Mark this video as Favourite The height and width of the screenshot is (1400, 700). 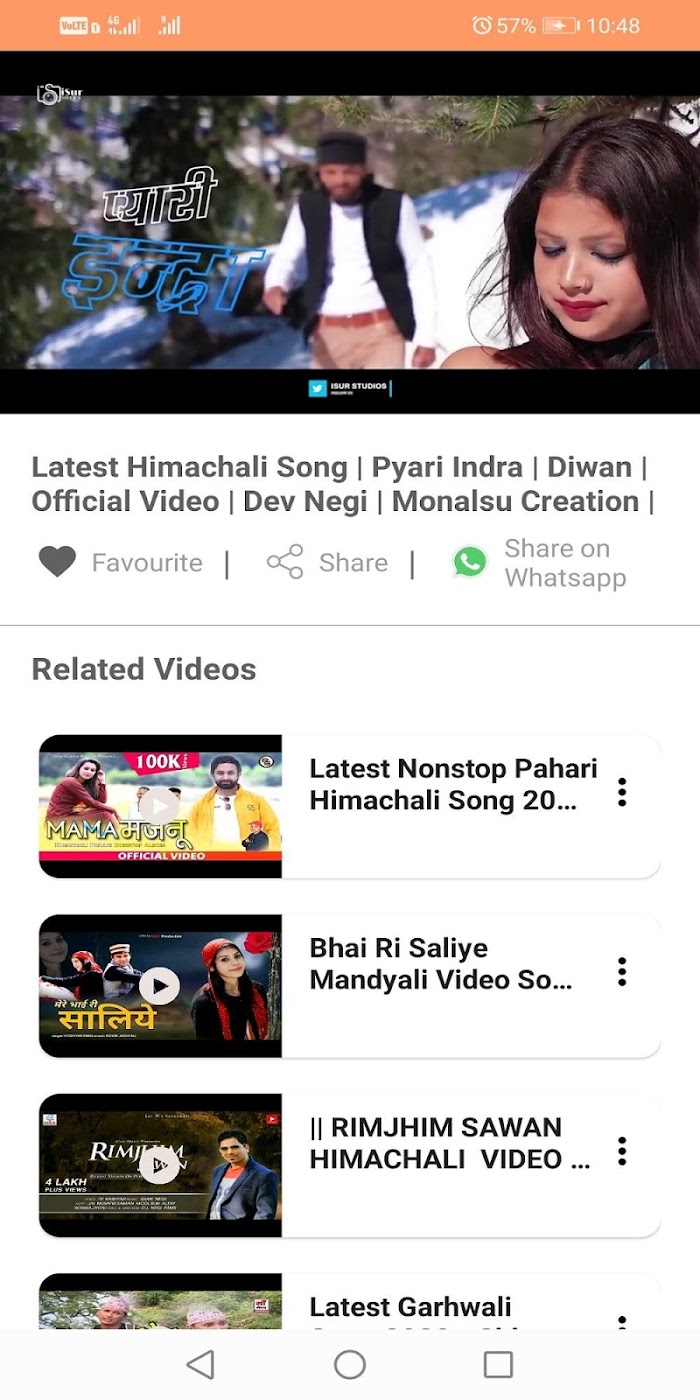click(x=120, y=563)
